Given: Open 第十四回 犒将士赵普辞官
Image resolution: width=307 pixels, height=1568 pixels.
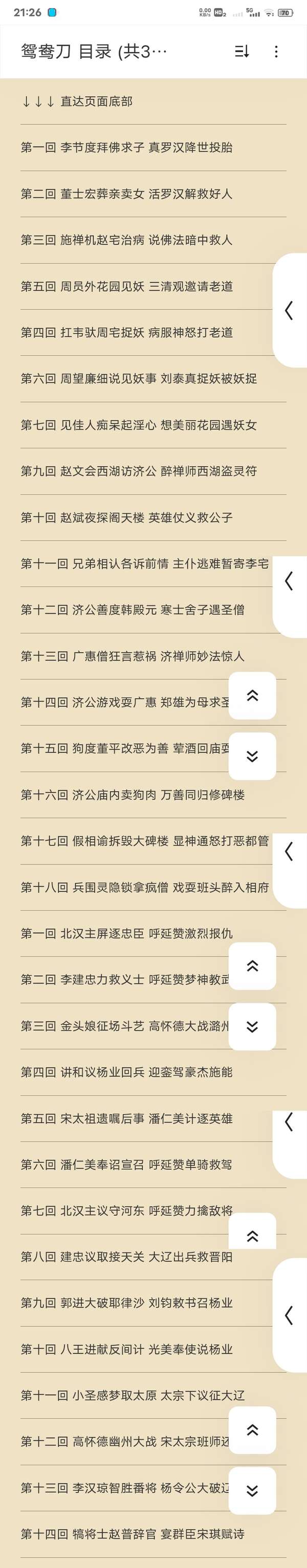Looking at the screenshot, I should (133, 1535).
